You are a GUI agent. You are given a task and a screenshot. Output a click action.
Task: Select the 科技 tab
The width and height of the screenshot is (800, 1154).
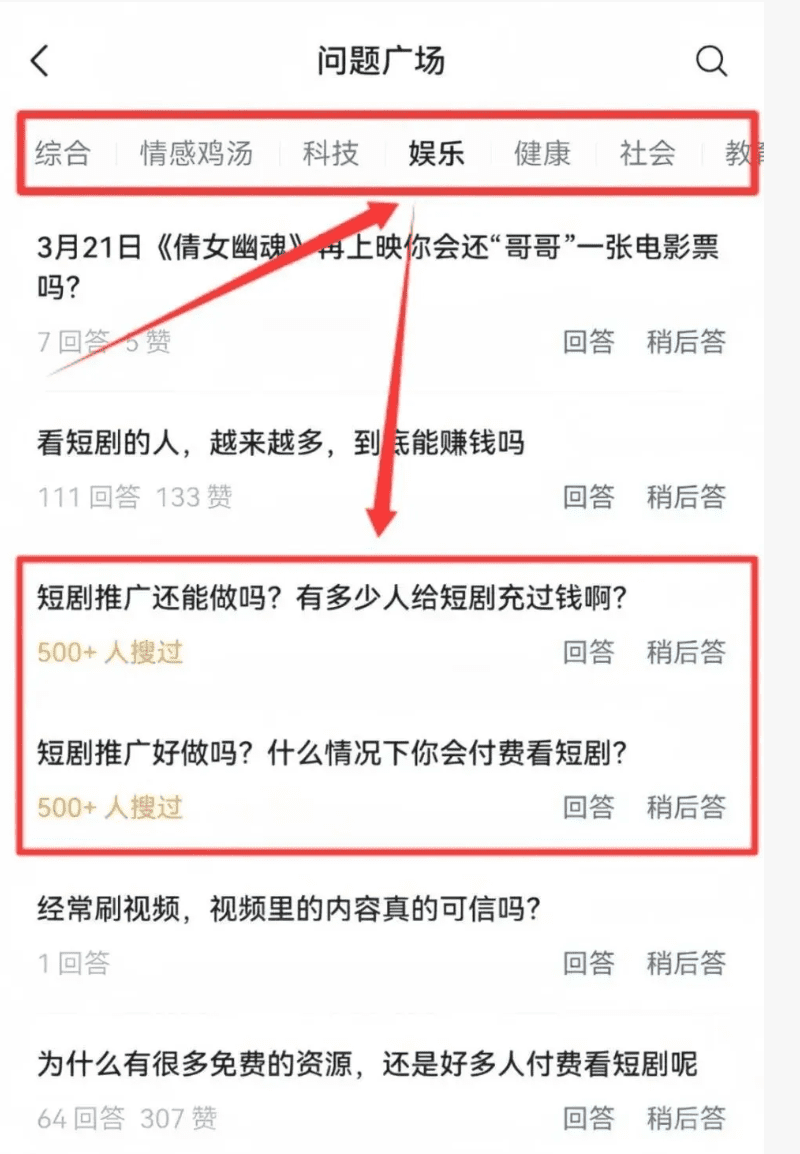[x=330, y=153]
